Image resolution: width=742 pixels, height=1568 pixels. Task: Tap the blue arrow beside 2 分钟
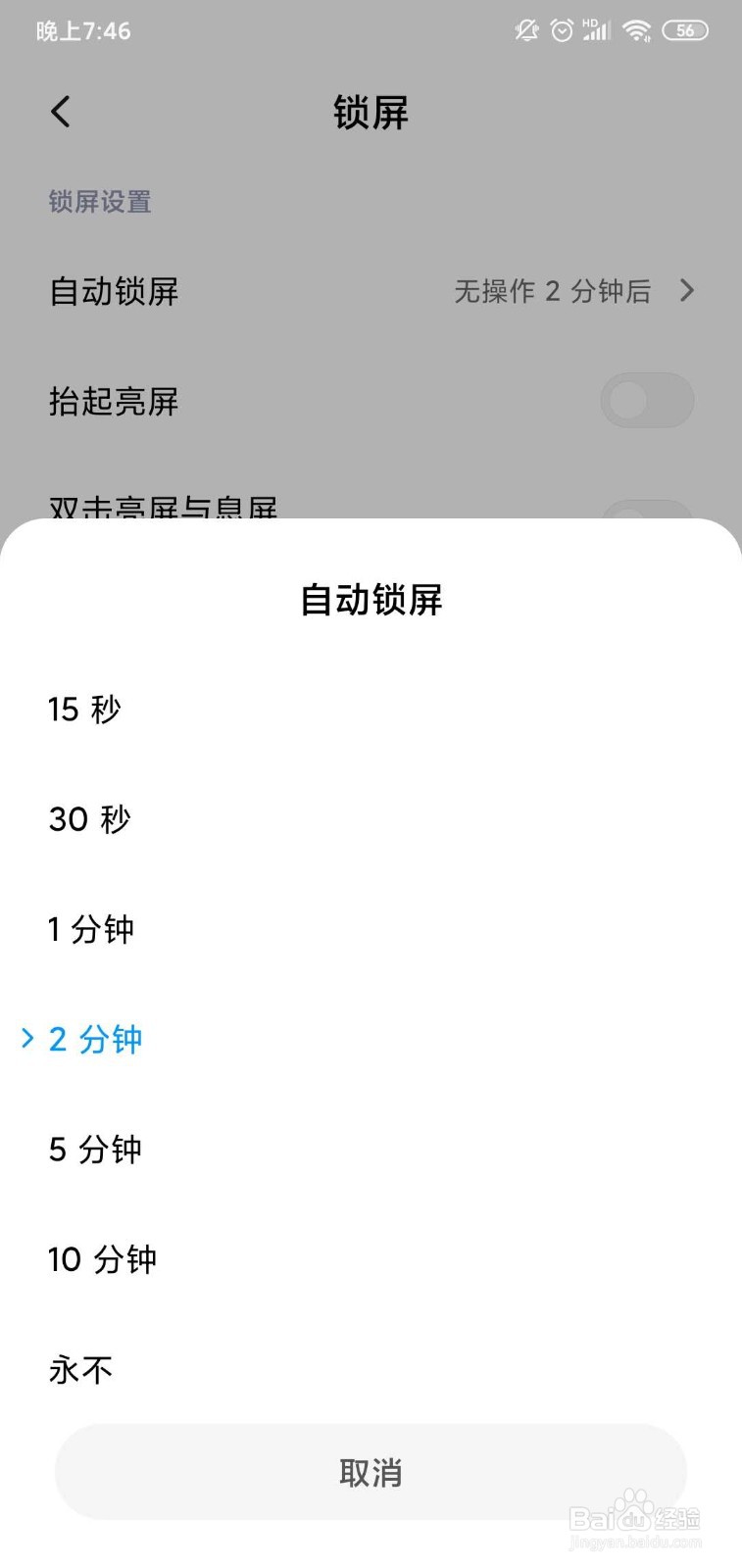click(25, 1039)
